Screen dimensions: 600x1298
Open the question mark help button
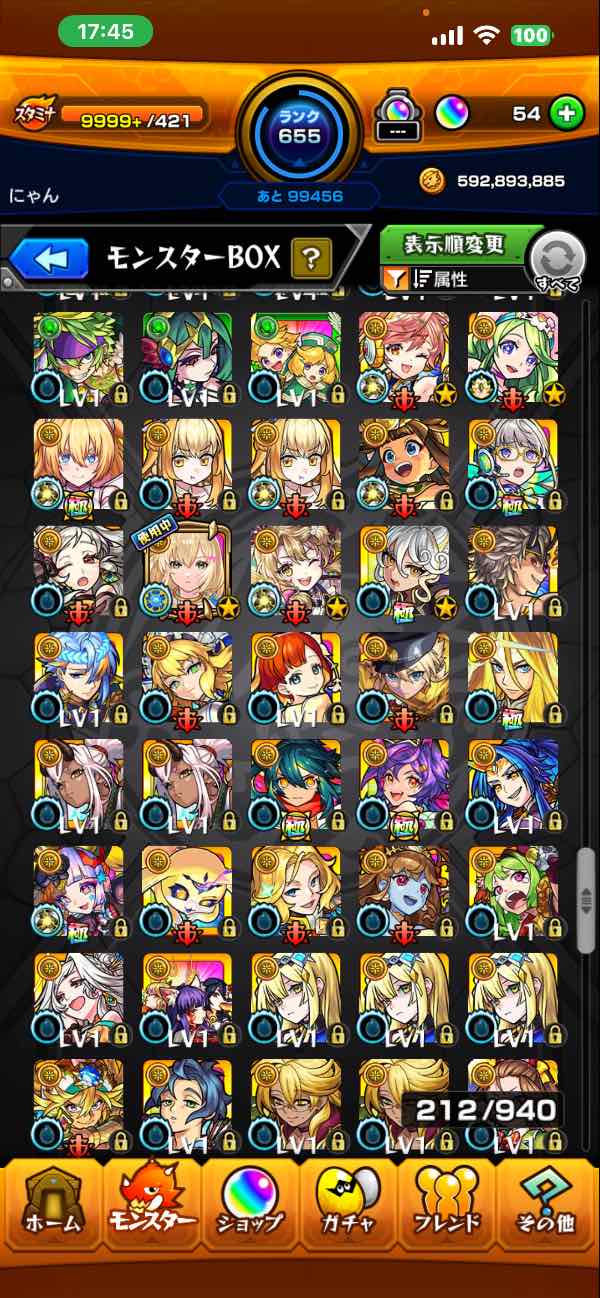[311, 260]
